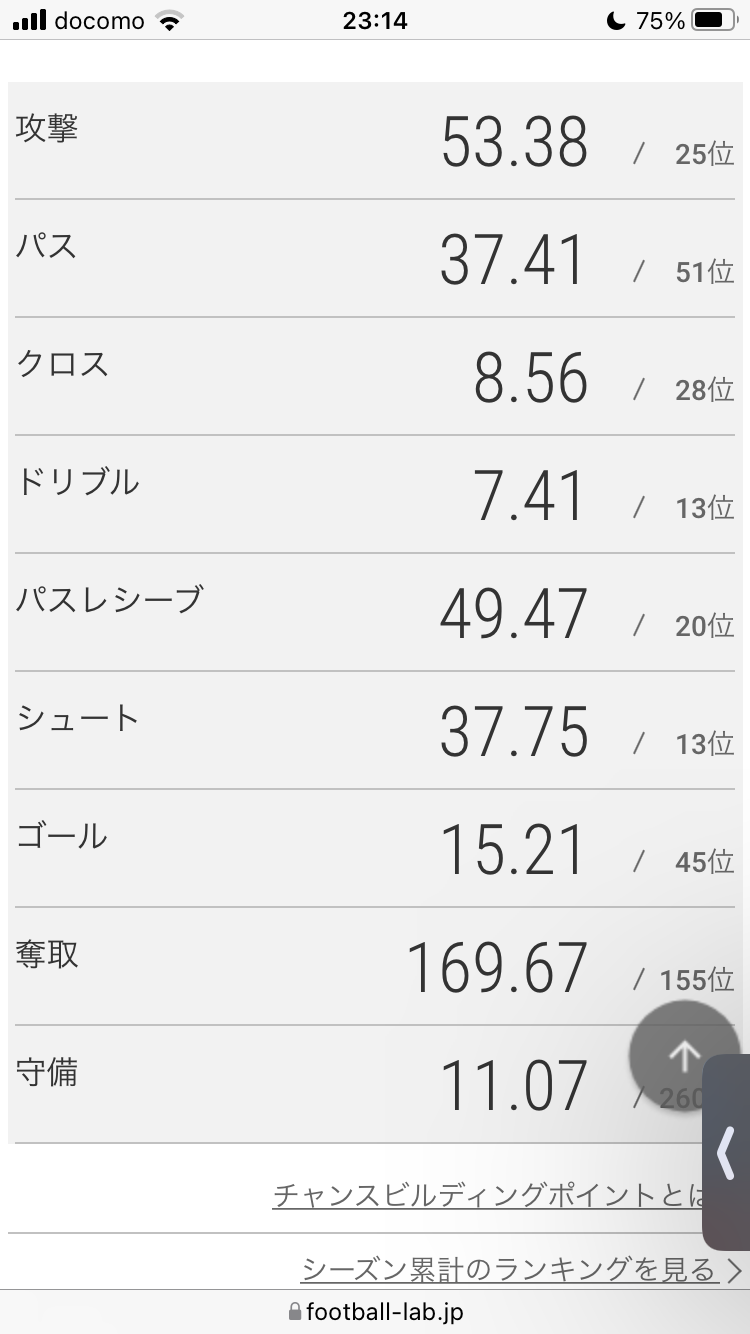Viewport: 750px width, 1334px height.
Task: Open the チャンスビルディングポイントとは link
Action: (488, 1195)
